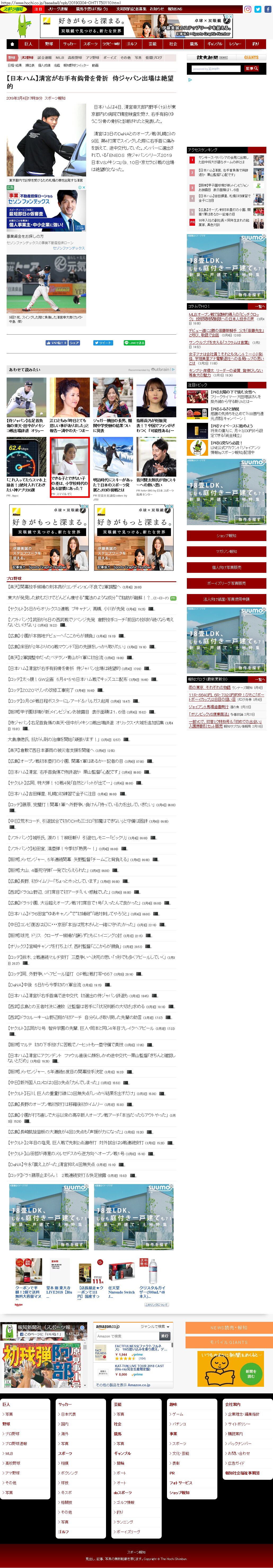
Task: Switch to the 巨人 tab
Action: [29, 44]
